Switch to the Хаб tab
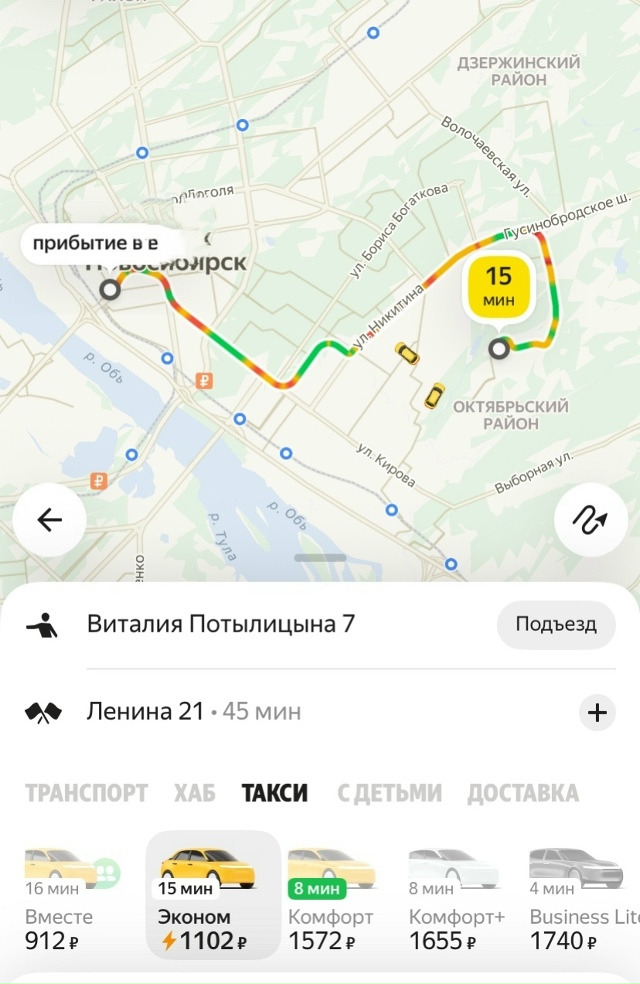The height and width of the screenshot is (984, 640). pyautogui.click(x=194, y=793)
